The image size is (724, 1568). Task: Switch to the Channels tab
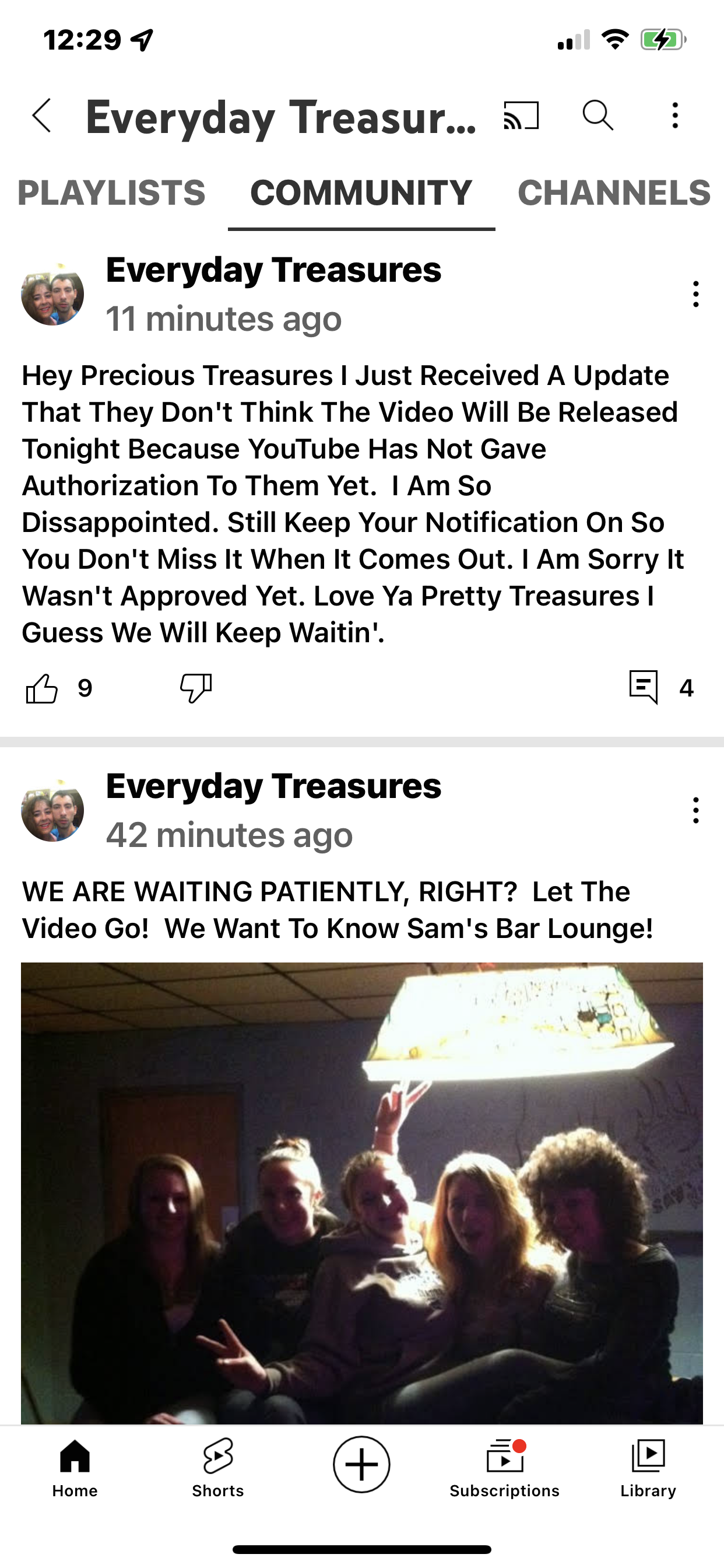pos(614,193)
